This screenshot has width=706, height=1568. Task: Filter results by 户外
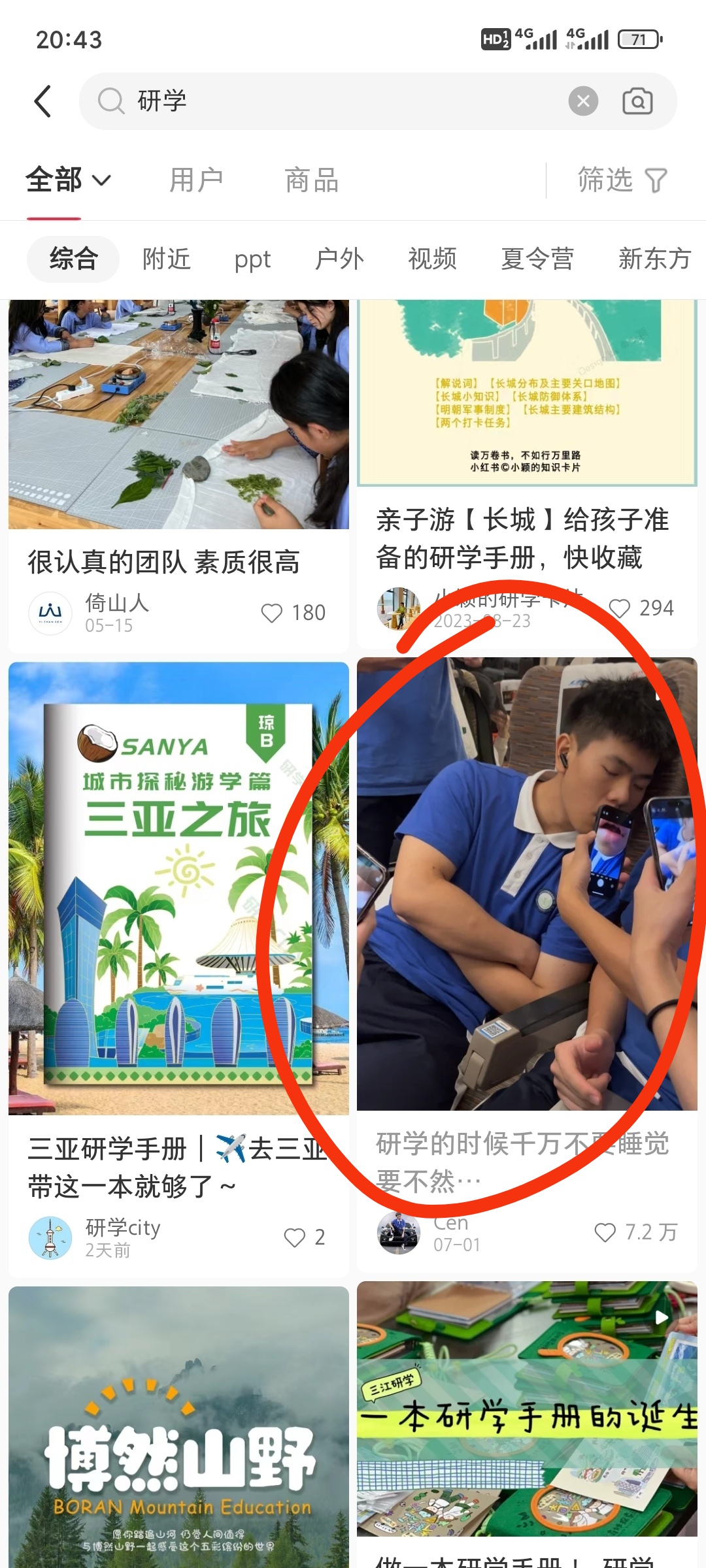coord(339,259)
